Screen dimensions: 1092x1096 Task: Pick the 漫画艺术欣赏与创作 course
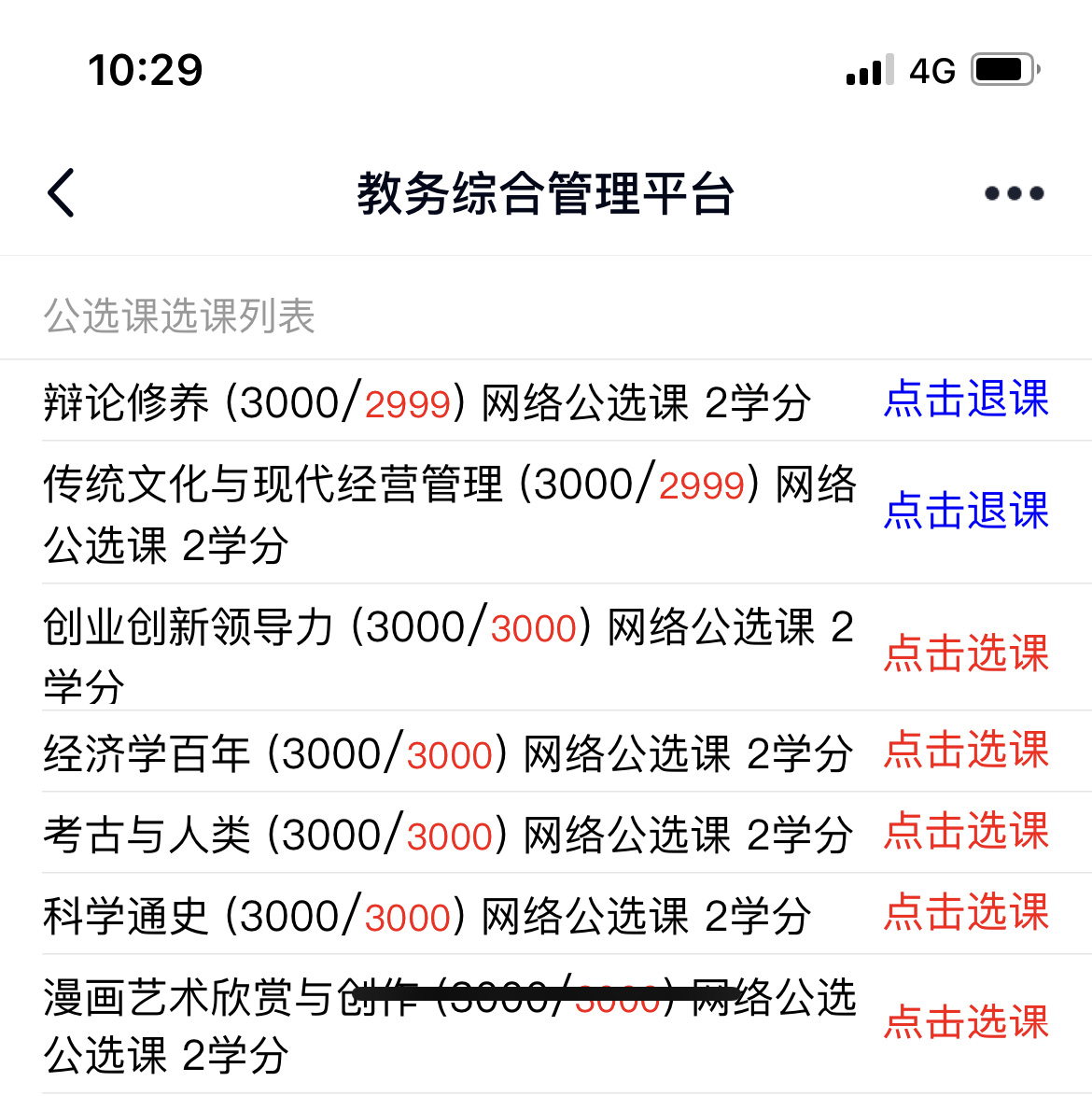(966, 1022)
